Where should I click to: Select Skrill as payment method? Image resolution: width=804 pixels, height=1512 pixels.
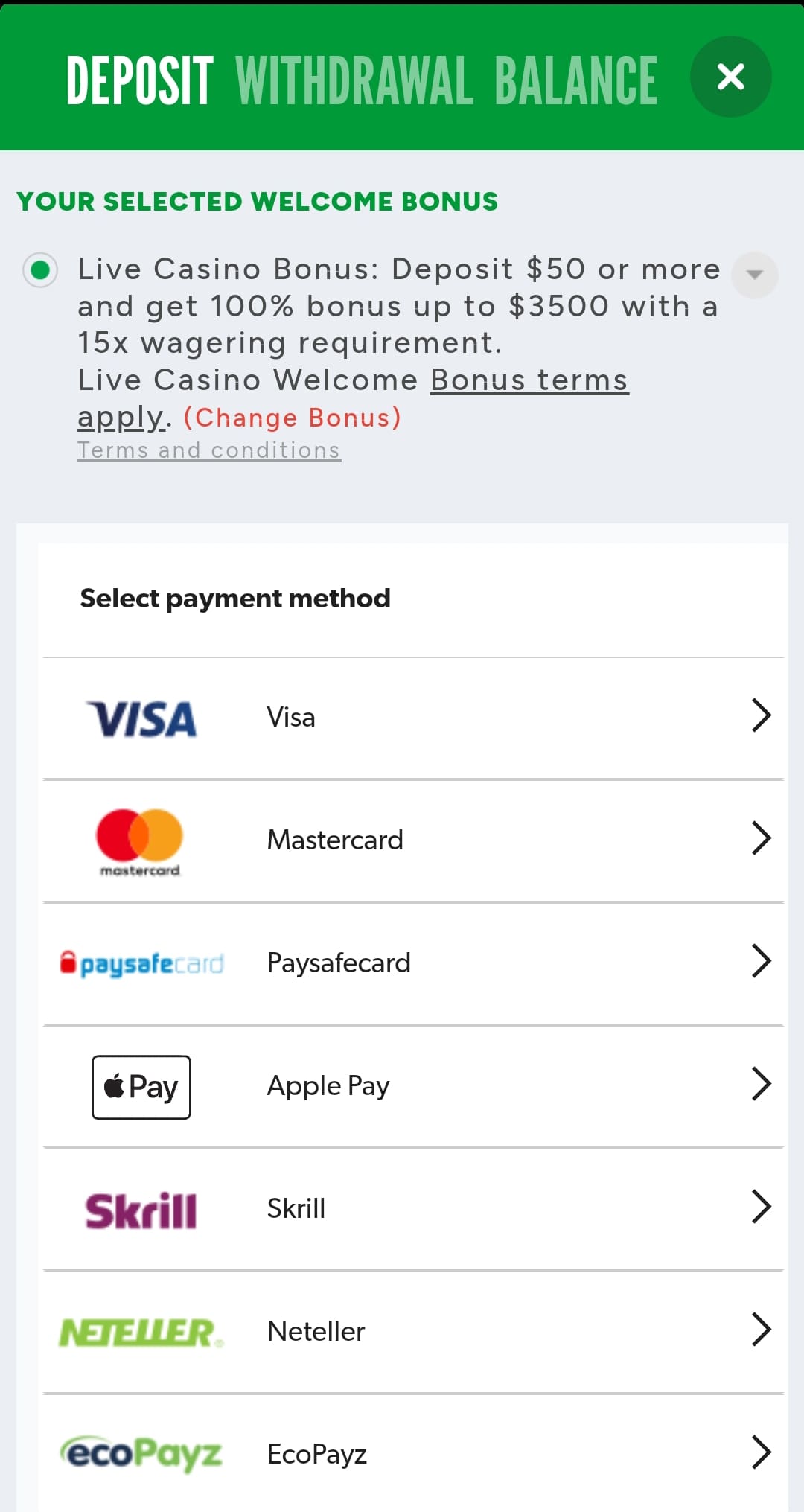[413, 1208]
